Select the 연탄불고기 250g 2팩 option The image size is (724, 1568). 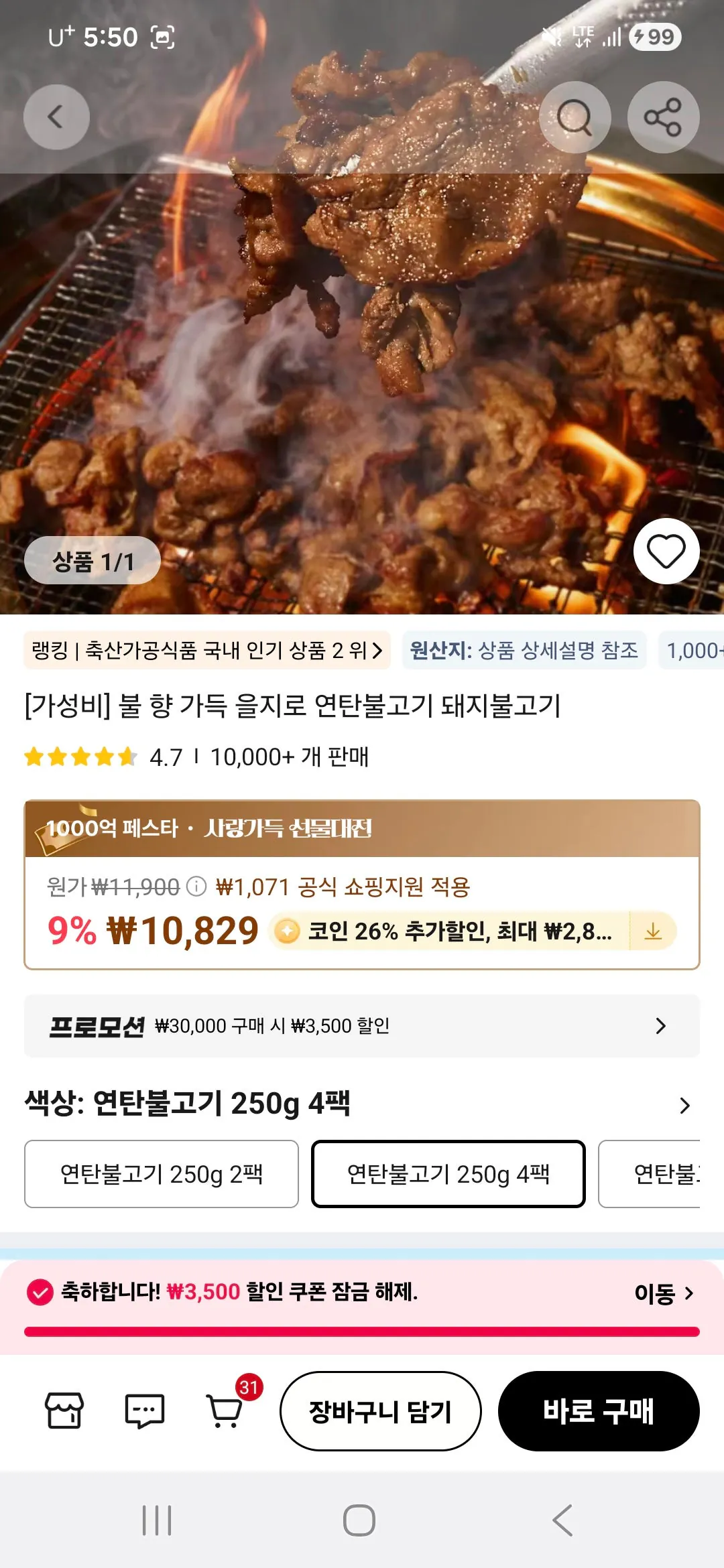coord(161,1174)
